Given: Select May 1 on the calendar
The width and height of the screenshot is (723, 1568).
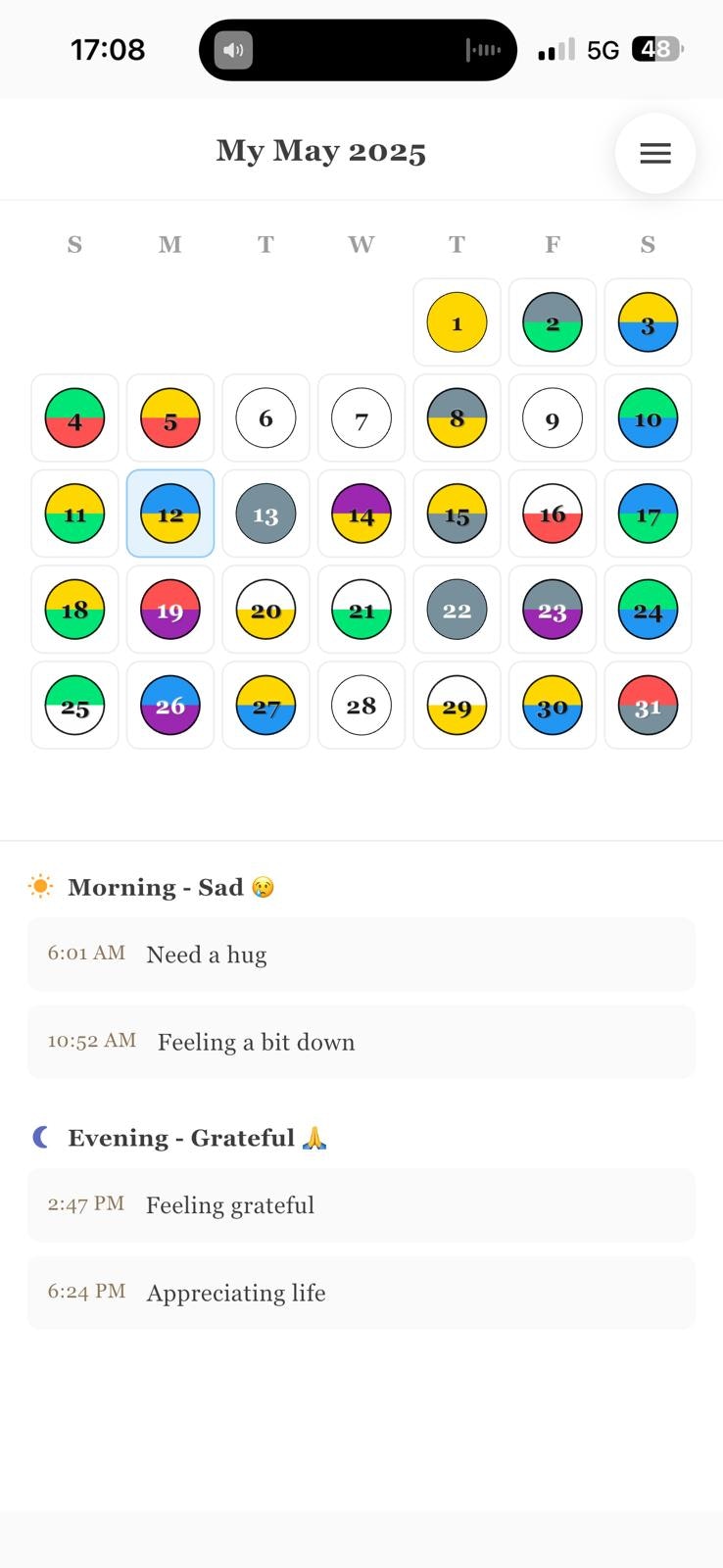Looking at the screenshot, I should pos(457,322).
